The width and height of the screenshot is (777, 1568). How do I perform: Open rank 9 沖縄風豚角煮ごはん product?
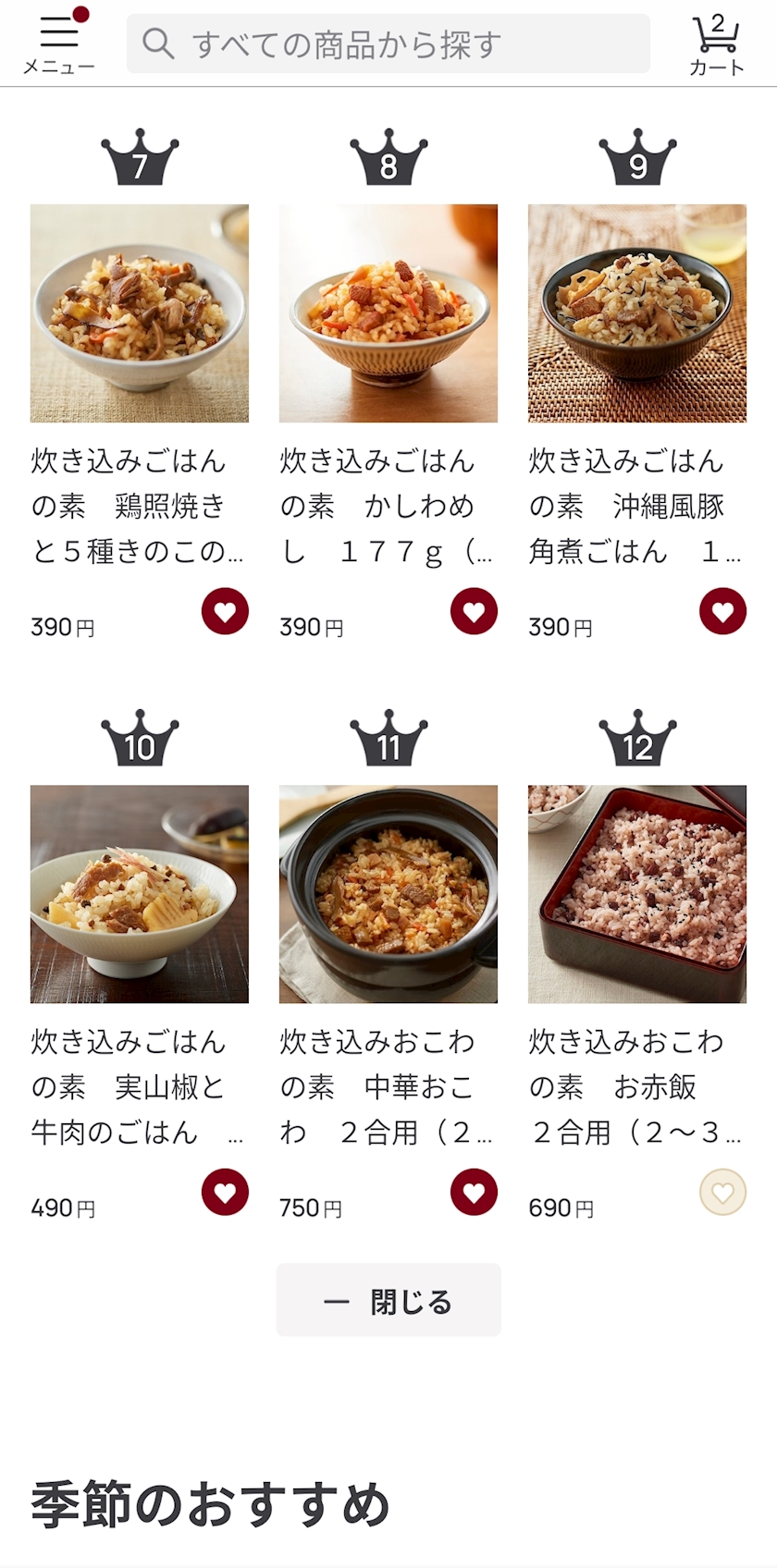pos(637,313)
